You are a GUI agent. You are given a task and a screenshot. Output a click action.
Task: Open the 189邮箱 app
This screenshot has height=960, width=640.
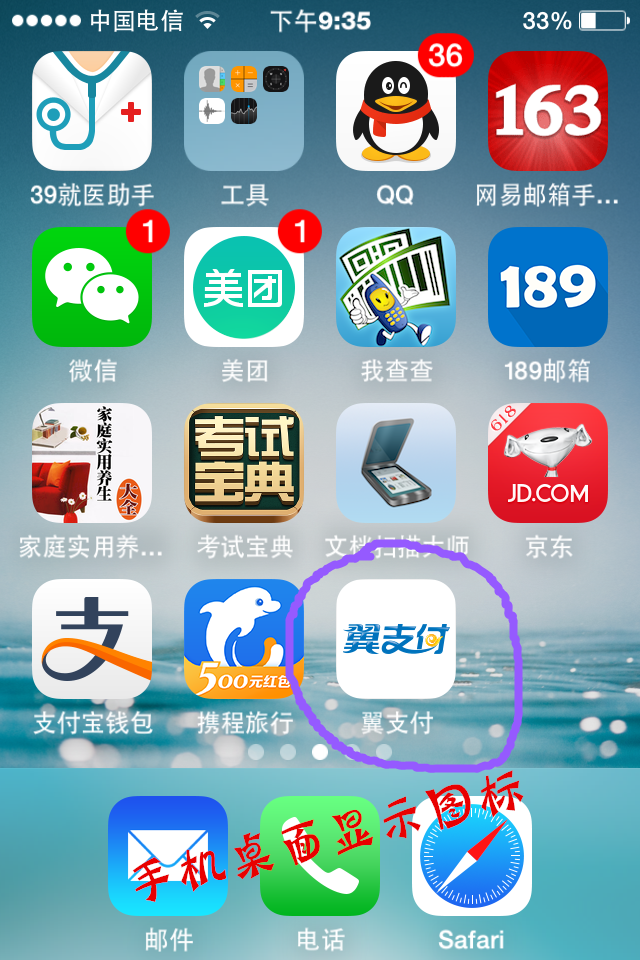[548, 287]
